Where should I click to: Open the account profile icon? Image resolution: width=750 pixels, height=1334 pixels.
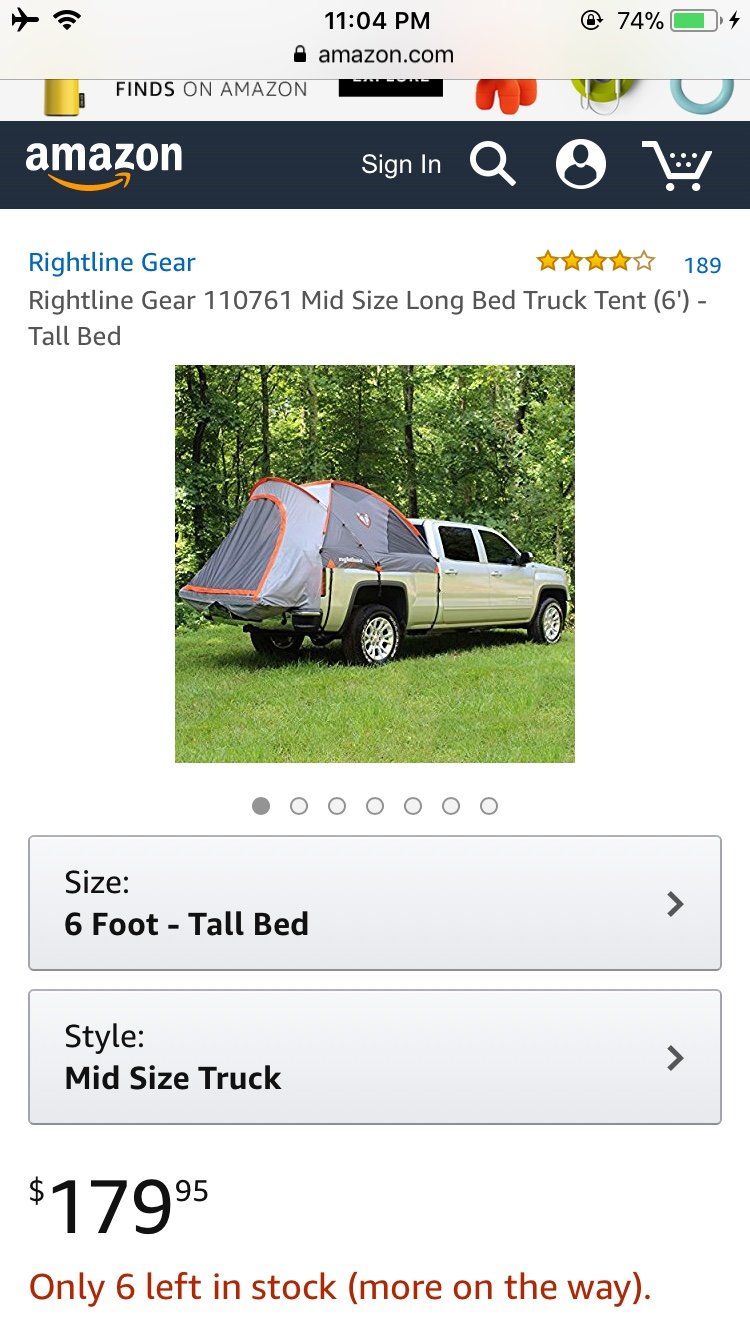[581, 164]
